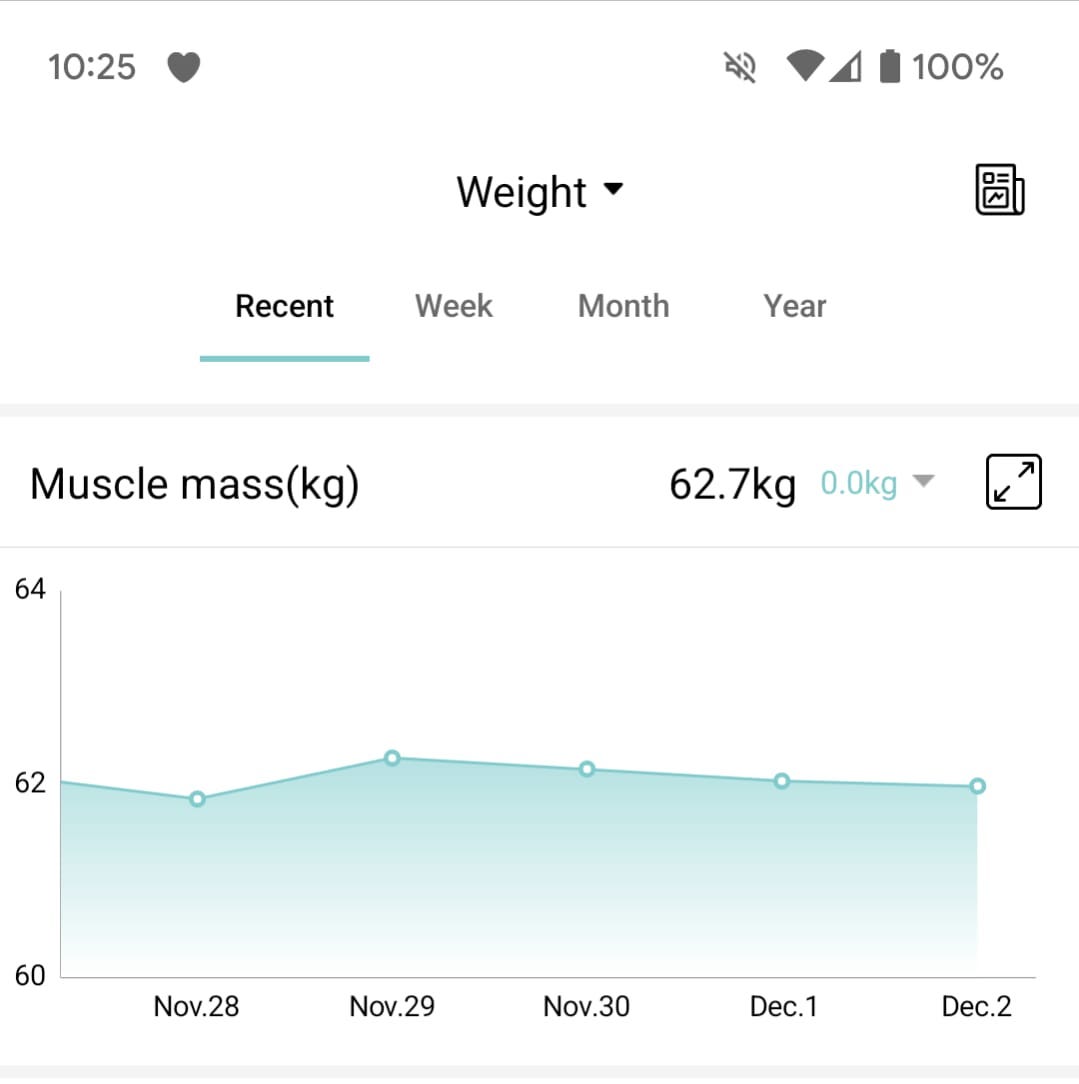Switch to the Week tab
The width and height of the screenshot is (1079, 1084).
453,306
